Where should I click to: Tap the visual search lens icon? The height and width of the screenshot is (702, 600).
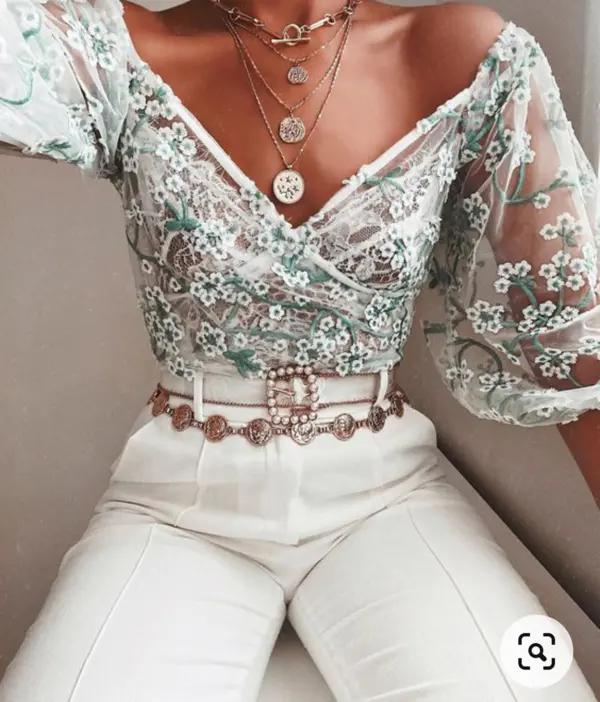pyautogui.click(x=536, y=651)
